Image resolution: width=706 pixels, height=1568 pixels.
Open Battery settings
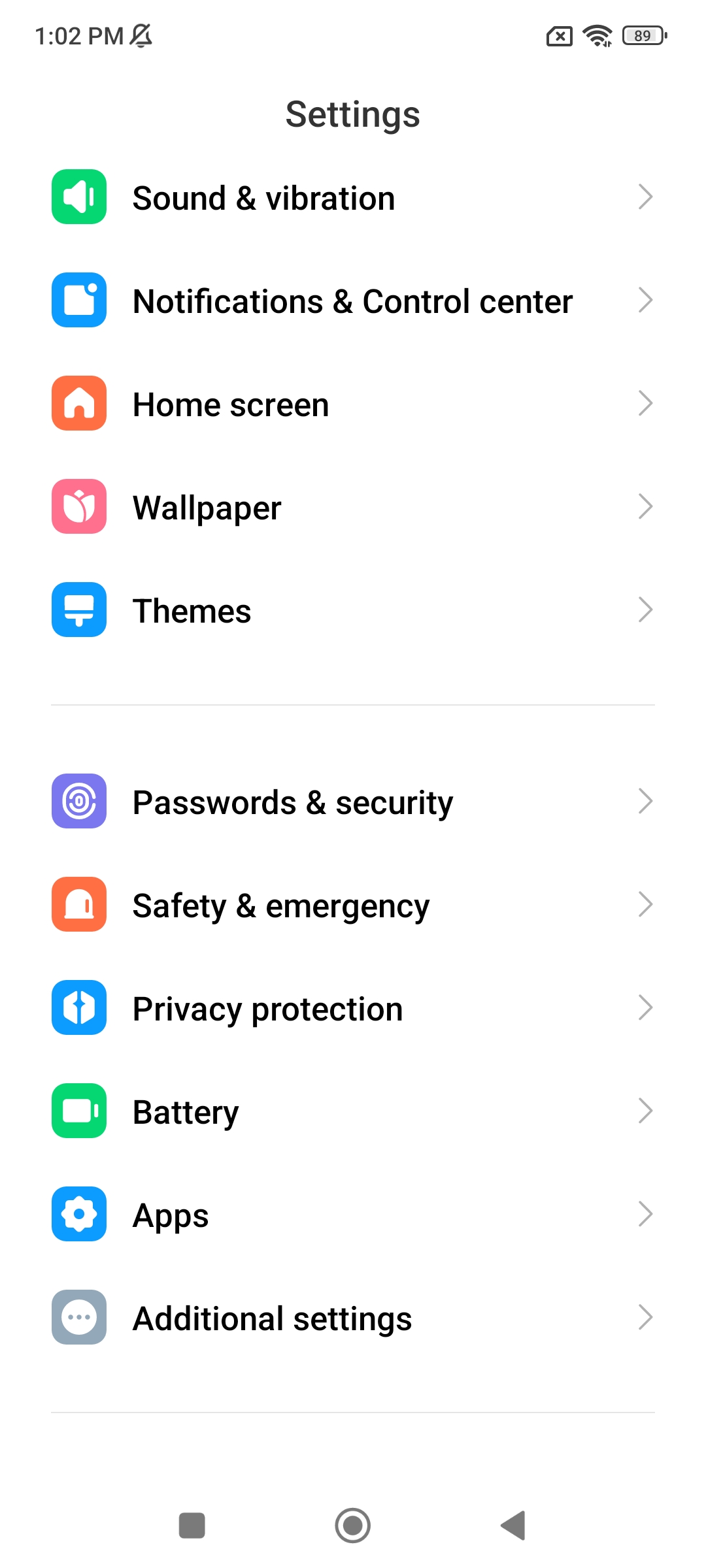(x=353, y=1111)
